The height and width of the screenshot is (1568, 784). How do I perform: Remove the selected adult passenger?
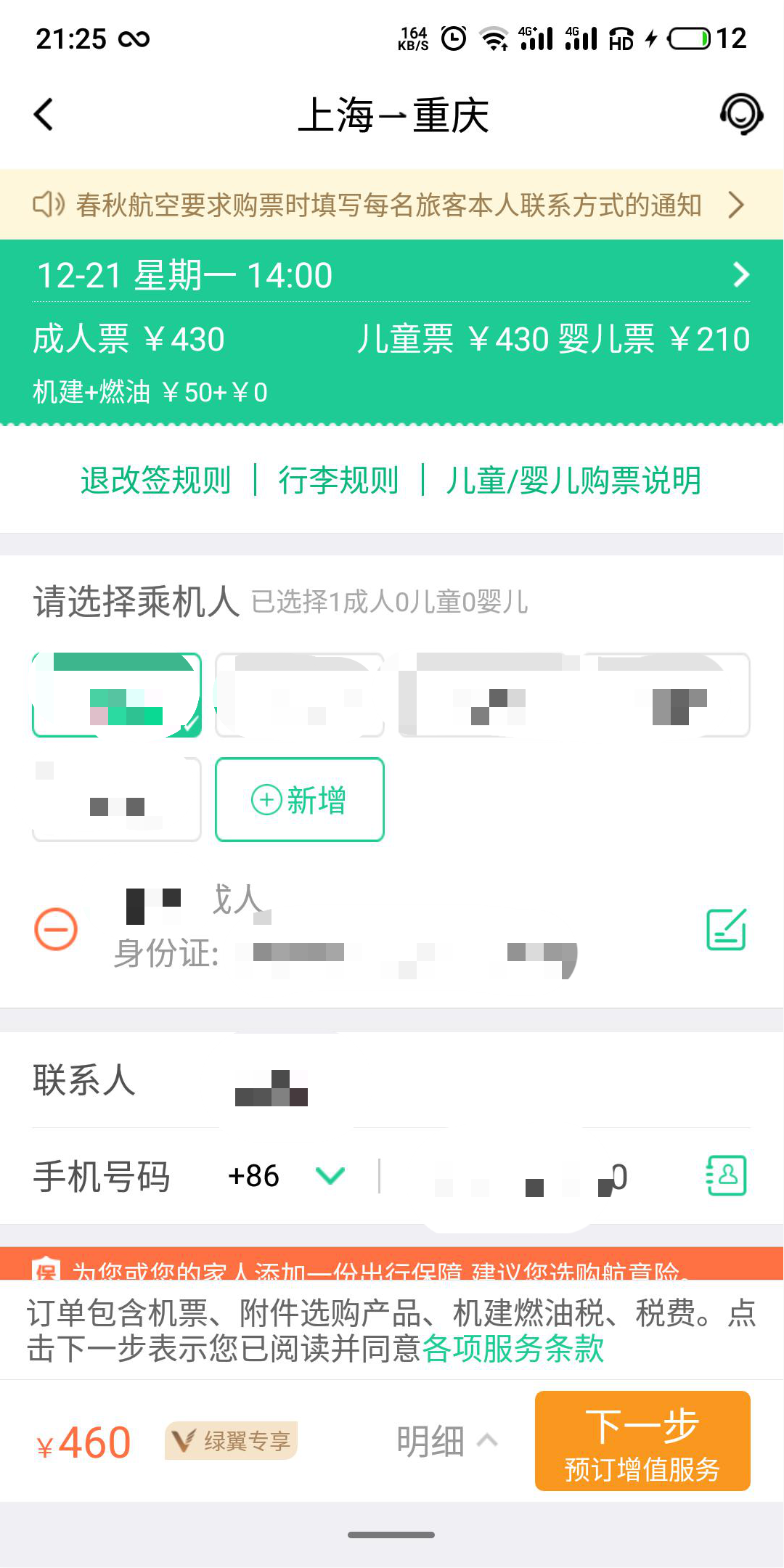[56, 929]
